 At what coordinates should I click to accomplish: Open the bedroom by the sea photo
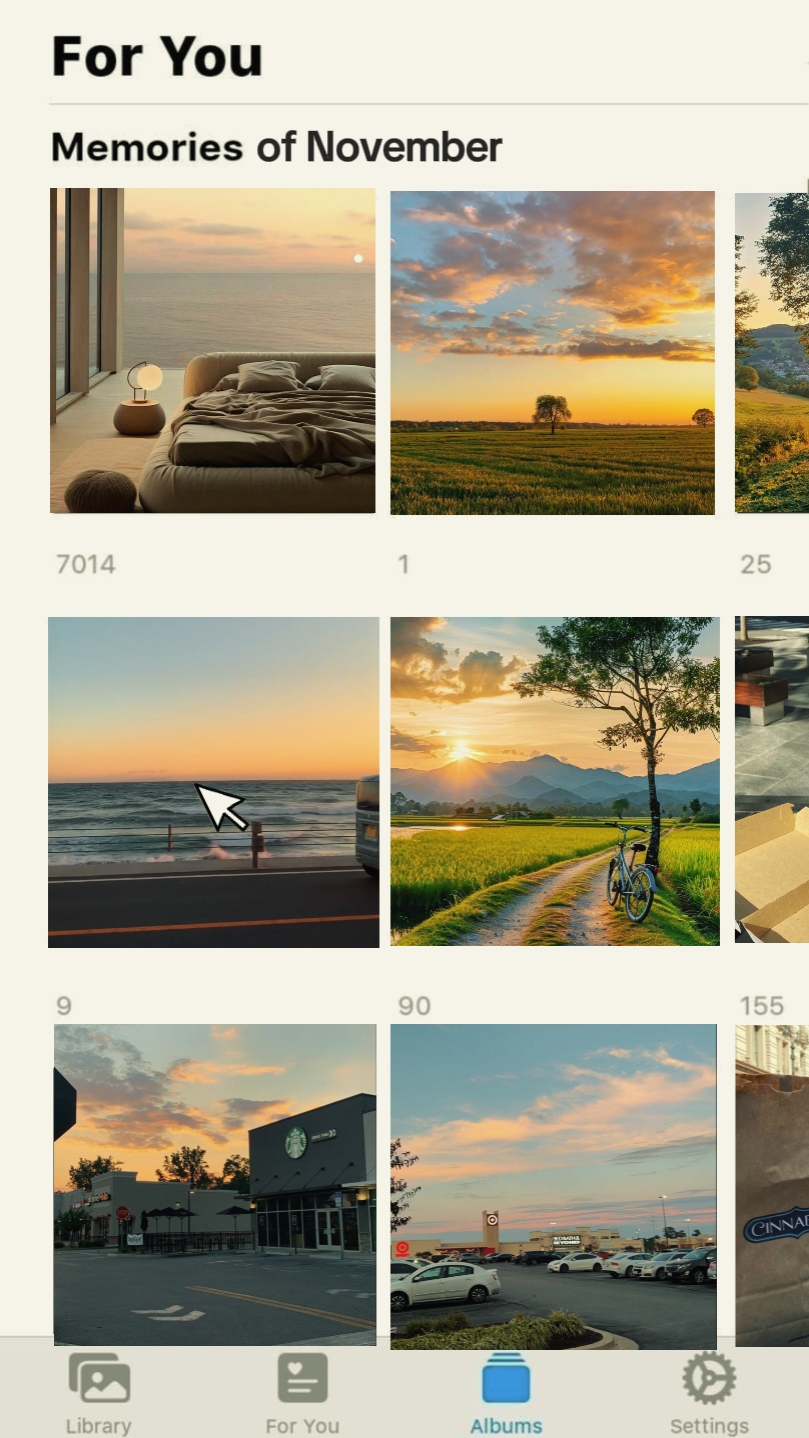[213, 350]
